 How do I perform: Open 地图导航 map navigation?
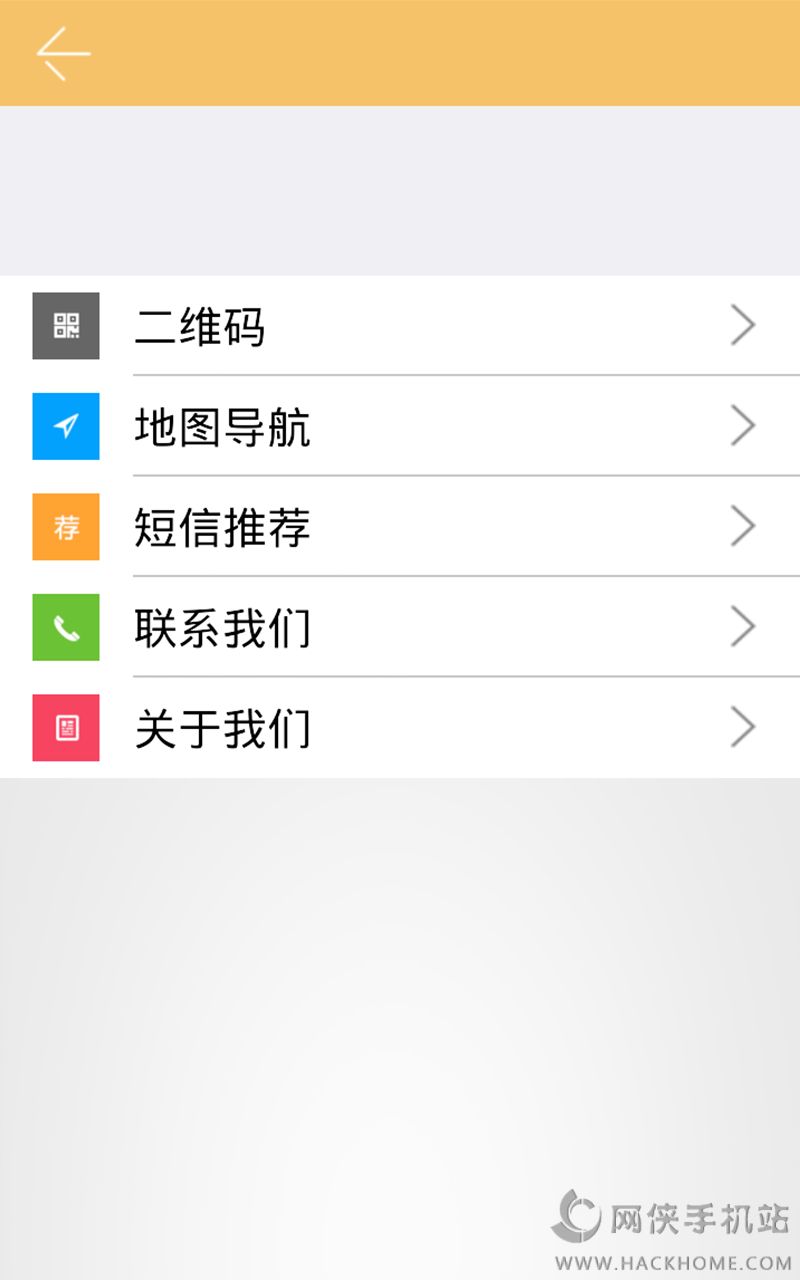point(400,426)
